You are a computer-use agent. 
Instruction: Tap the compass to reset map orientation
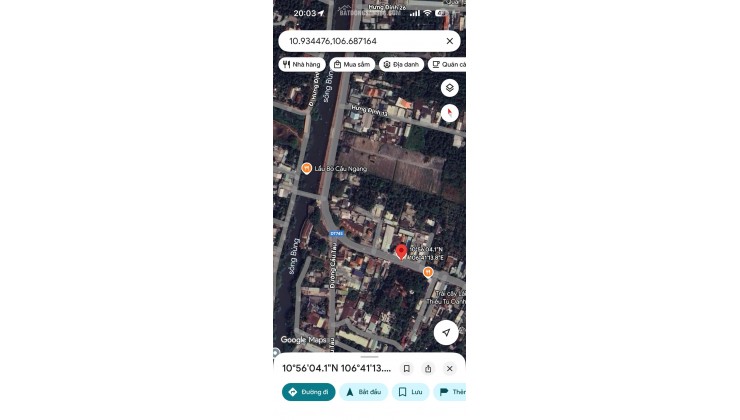tap(449, 113)
